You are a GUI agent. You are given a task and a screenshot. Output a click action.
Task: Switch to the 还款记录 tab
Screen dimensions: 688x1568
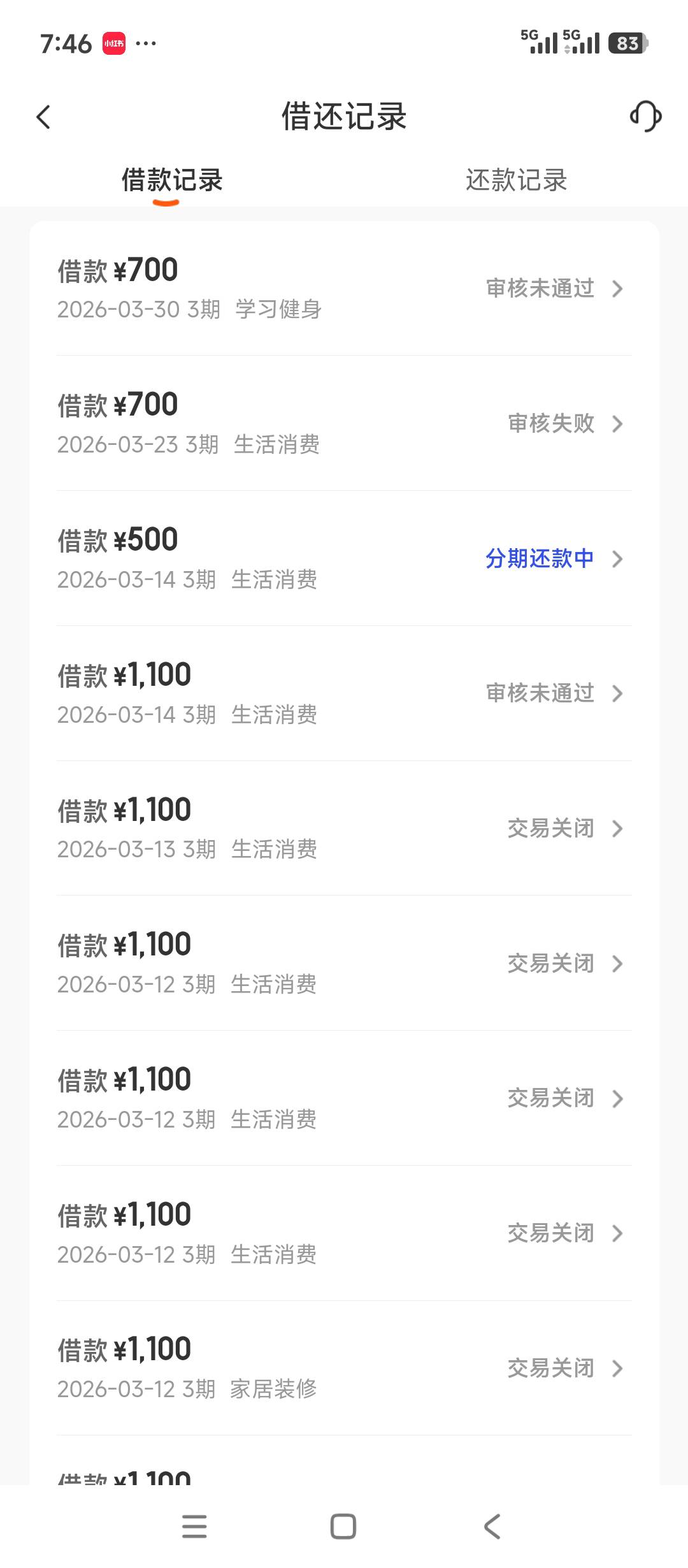(516, 180)
